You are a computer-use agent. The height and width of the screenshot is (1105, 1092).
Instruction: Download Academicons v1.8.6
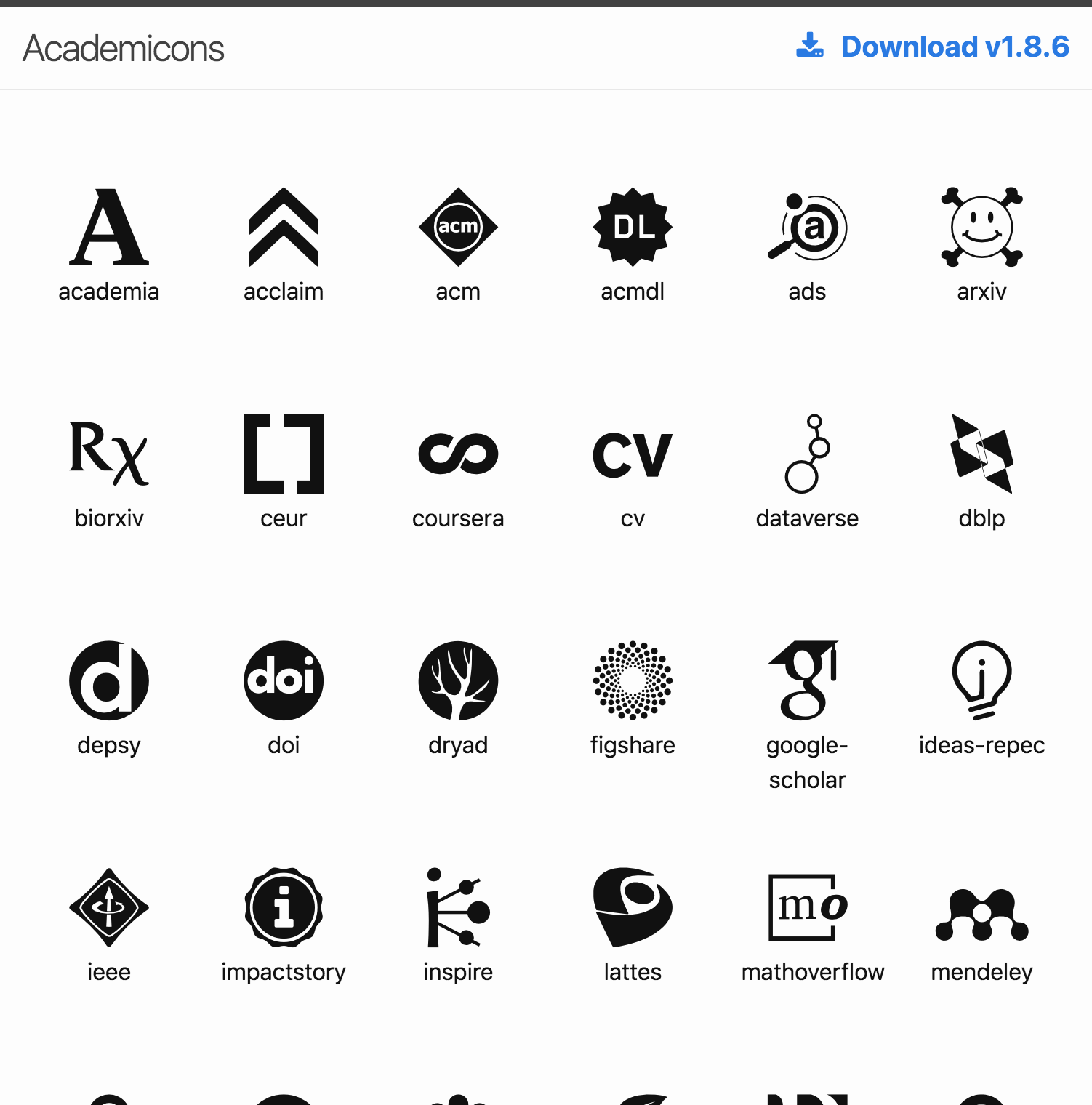(x=933, y=47)
